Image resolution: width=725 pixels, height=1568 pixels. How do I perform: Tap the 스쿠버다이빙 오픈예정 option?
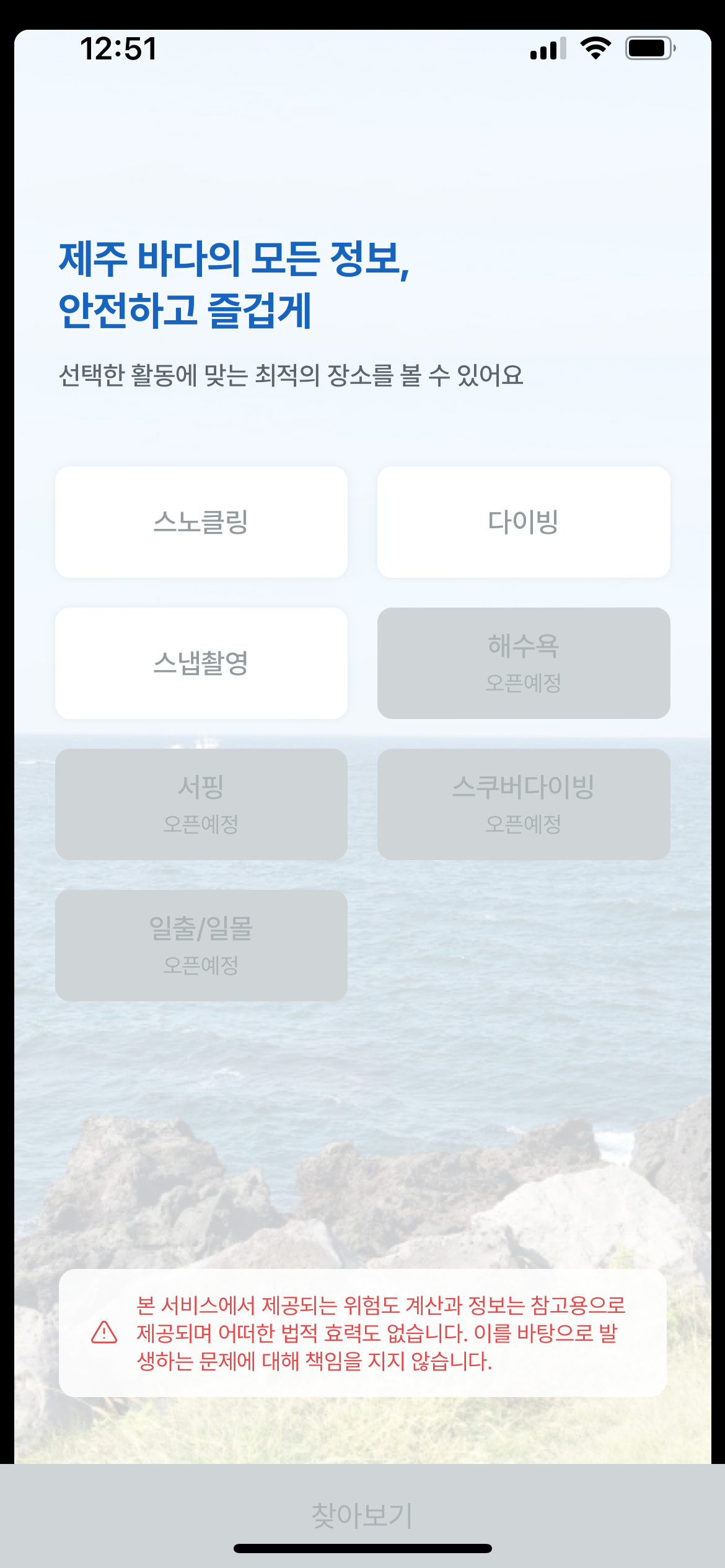[524, 804]
